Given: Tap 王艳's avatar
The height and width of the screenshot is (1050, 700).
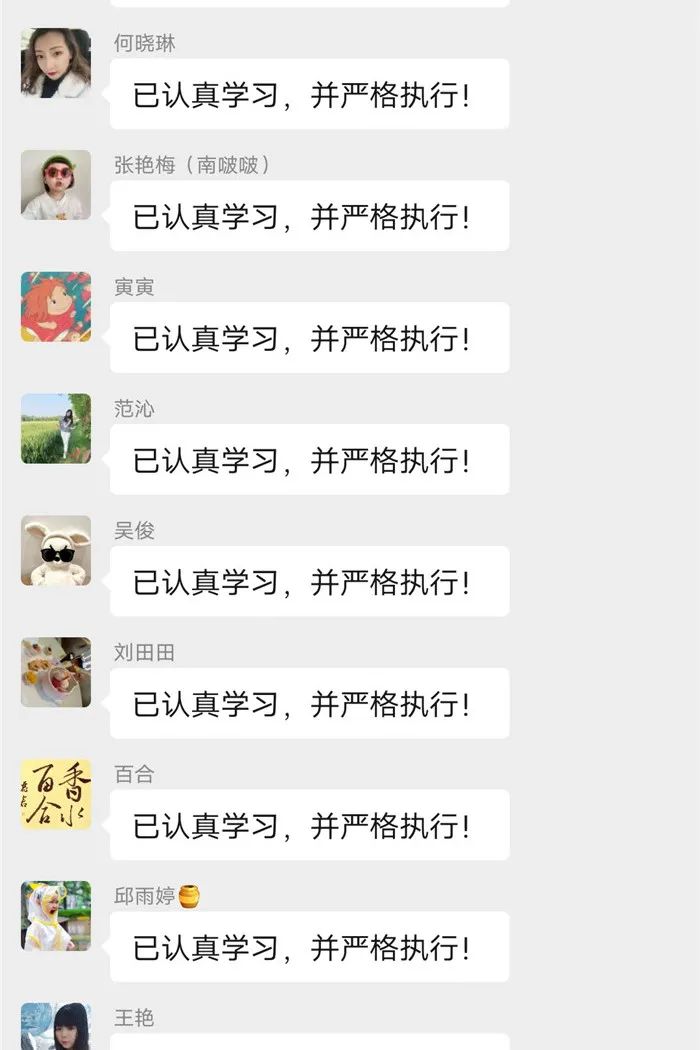Looking at the screenshot, I should 56,1028.
